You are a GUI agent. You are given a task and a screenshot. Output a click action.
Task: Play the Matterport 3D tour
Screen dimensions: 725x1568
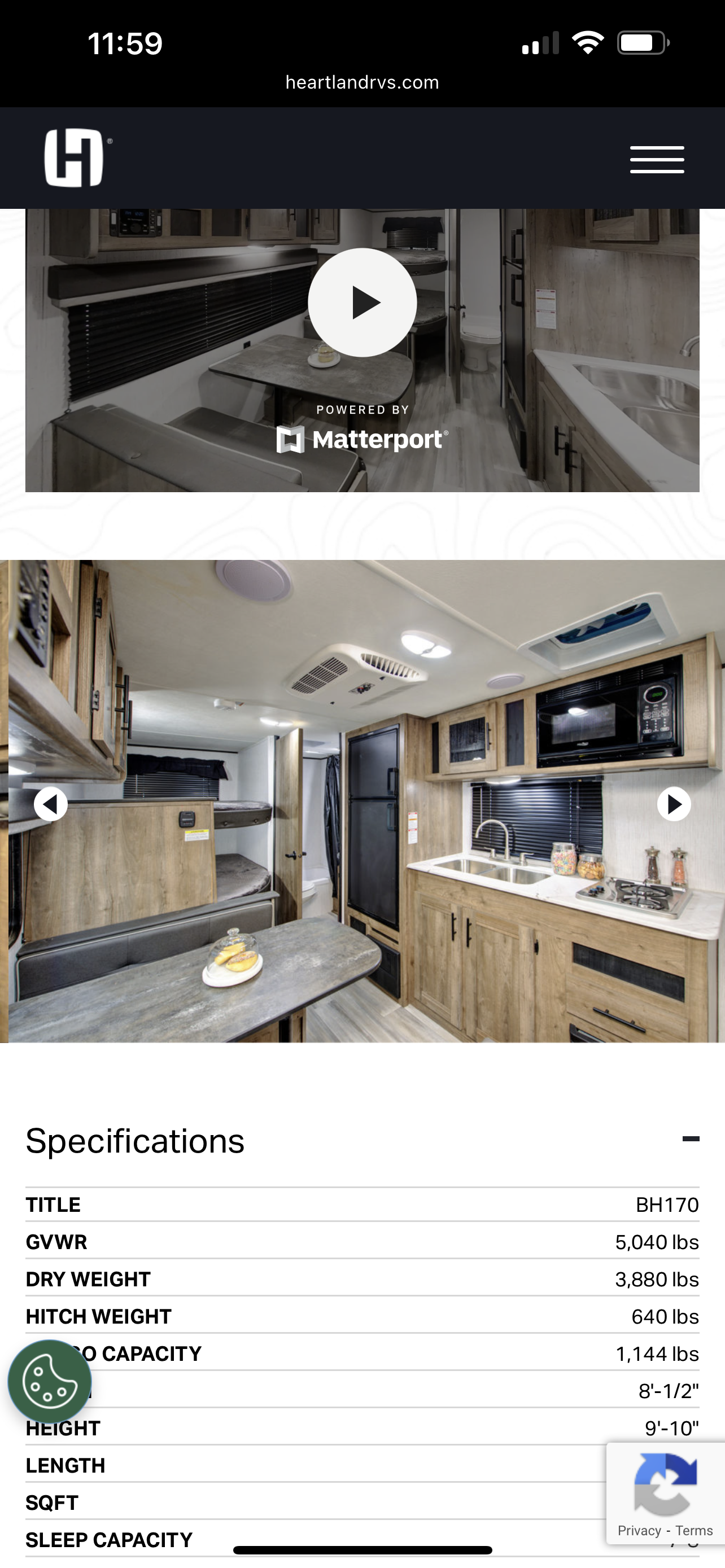362,303
